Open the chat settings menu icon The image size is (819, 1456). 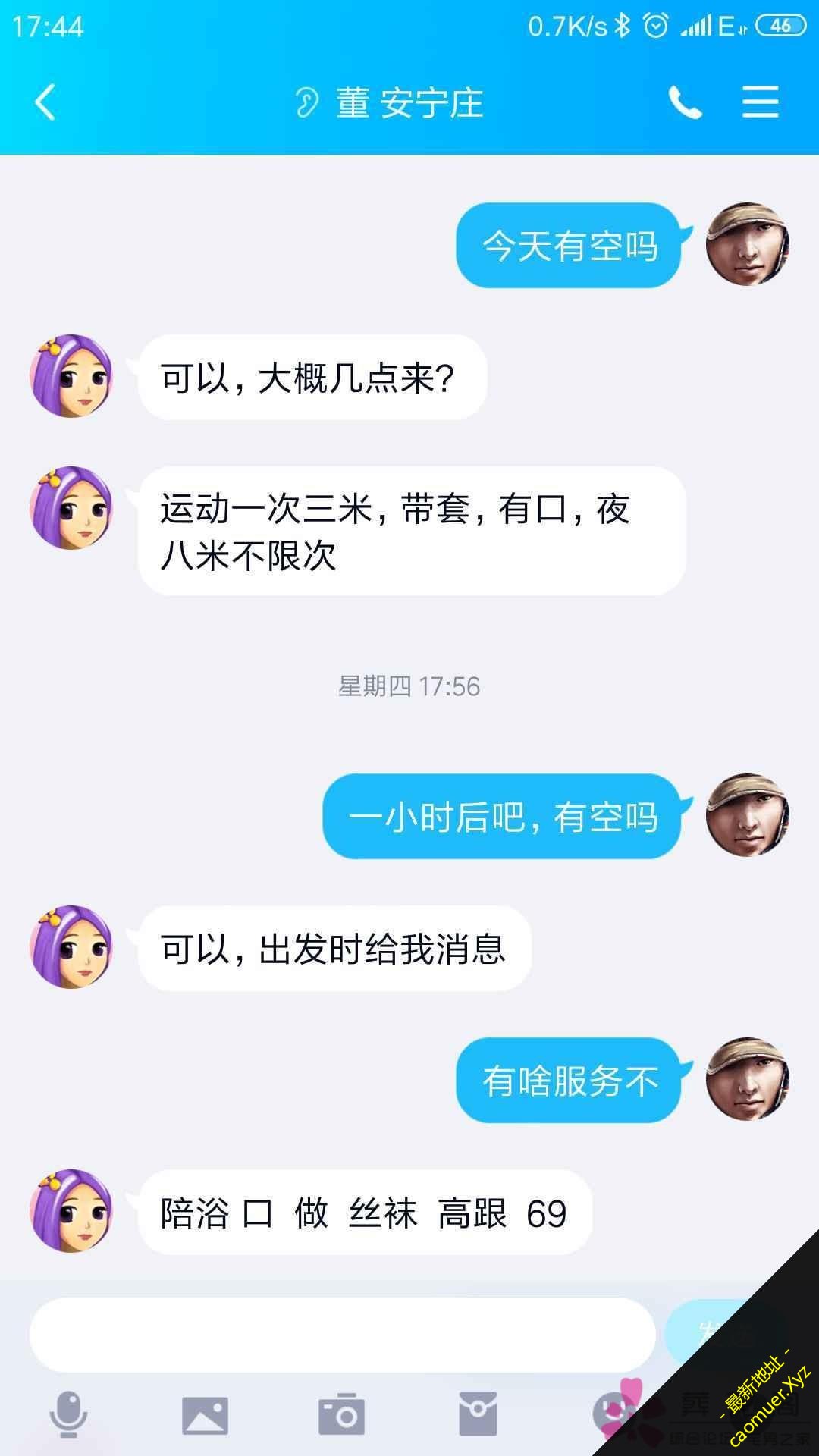[760, 102]
